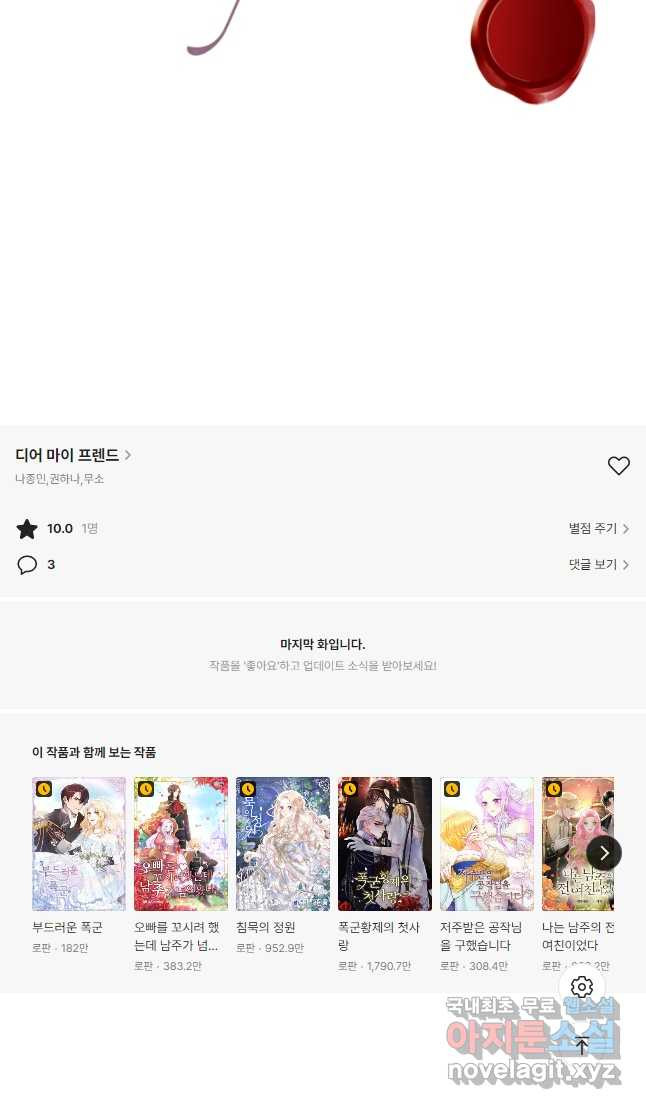Show next recommended titles with the arrow
Screen dimensions: 646x1109
coord(604,853)
